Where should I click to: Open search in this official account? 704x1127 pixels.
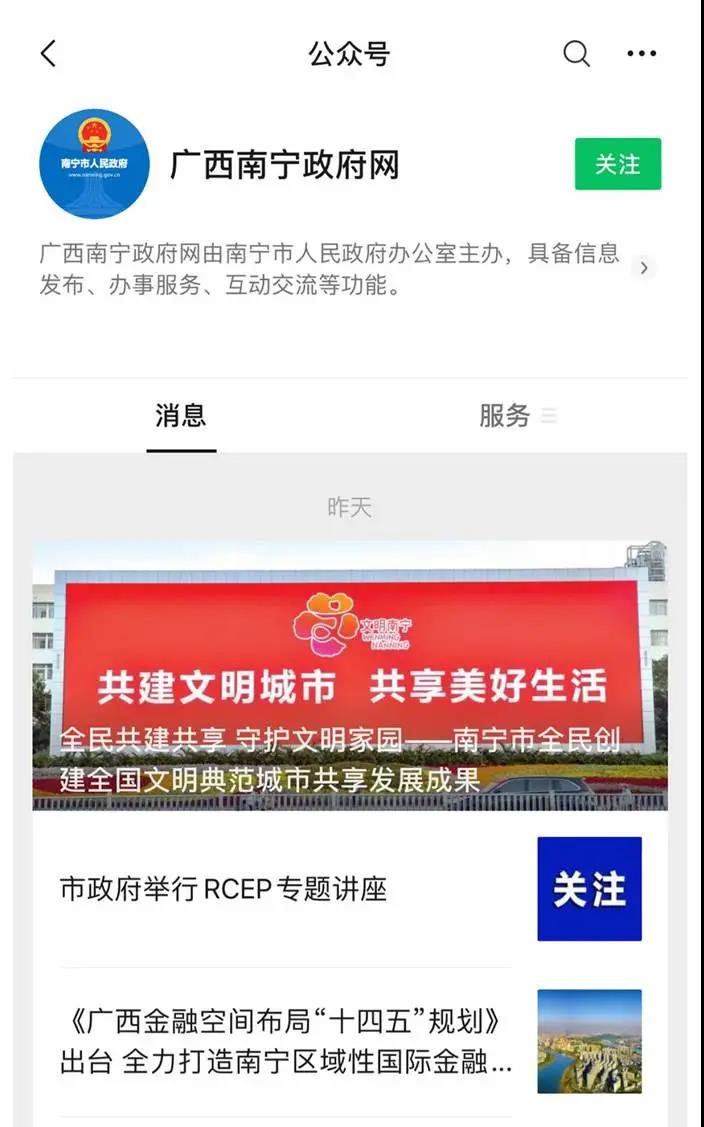[x=577, y=54]
